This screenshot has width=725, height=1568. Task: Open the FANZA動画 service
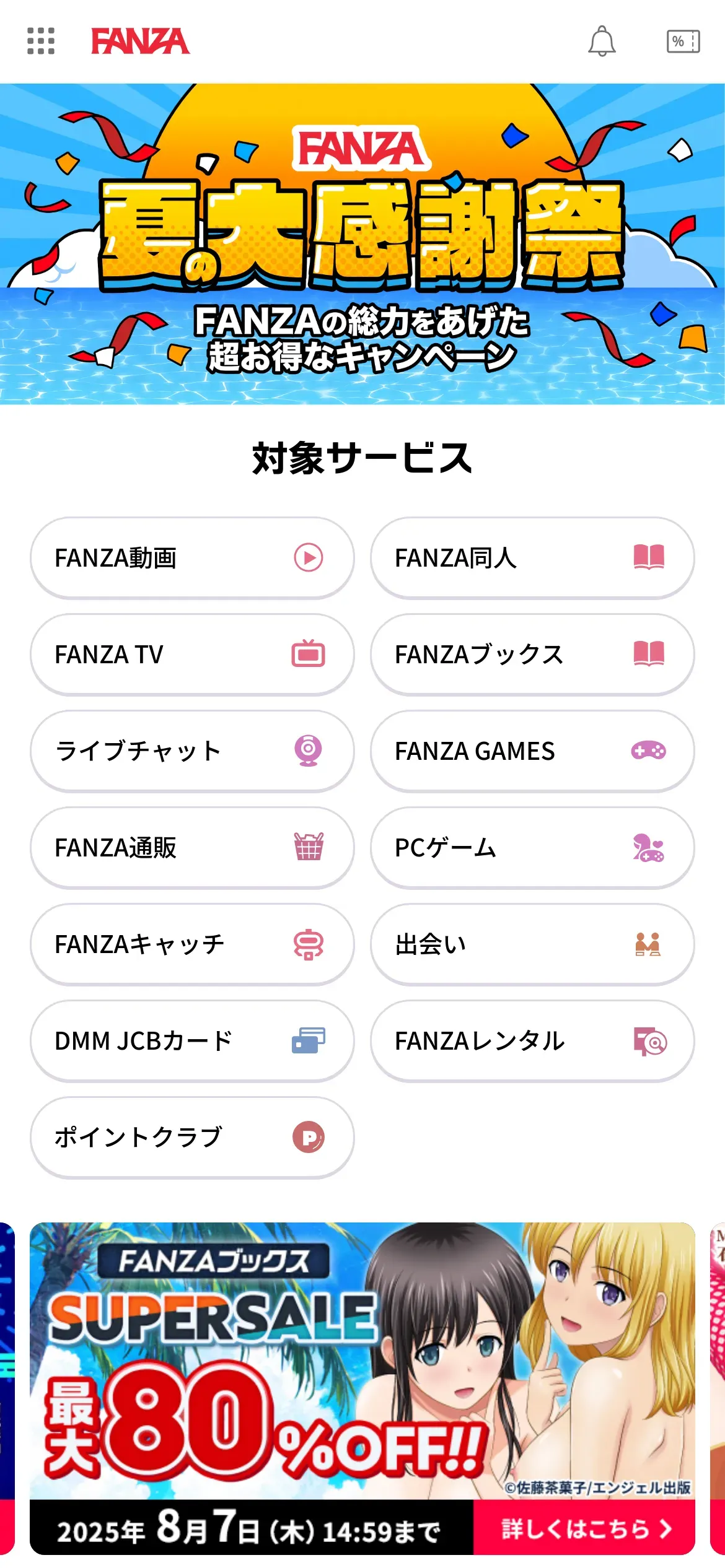click(192, 557)
